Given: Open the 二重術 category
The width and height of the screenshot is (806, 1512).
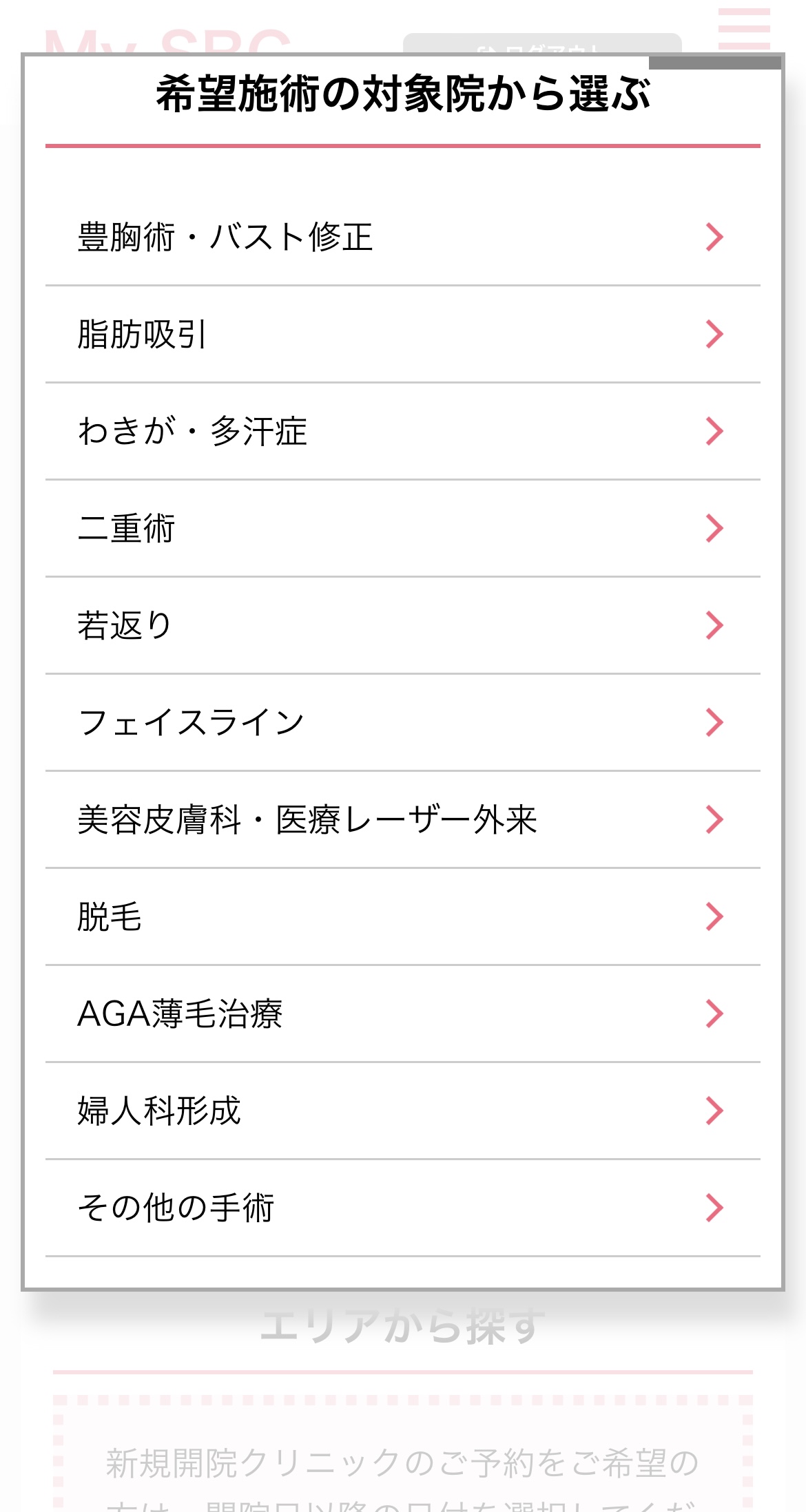Looking at the screenshot, I should 402,529.
